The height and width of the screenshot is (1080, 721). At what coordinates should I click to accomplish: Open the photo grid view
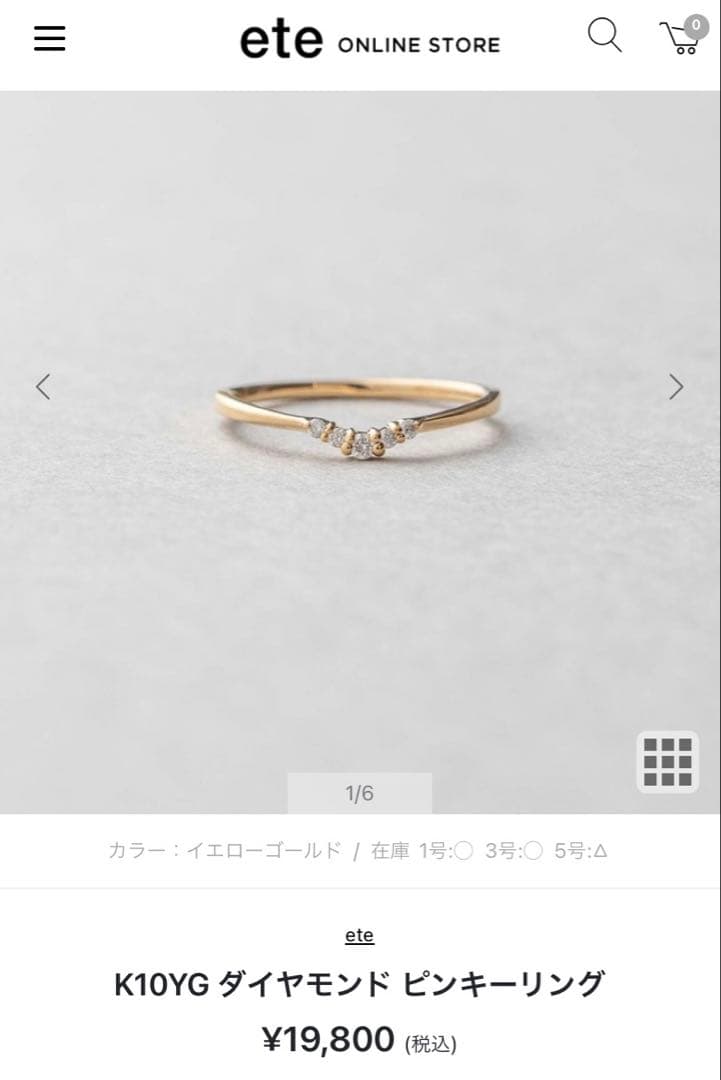pyautogui.click(x=667, y=762)
